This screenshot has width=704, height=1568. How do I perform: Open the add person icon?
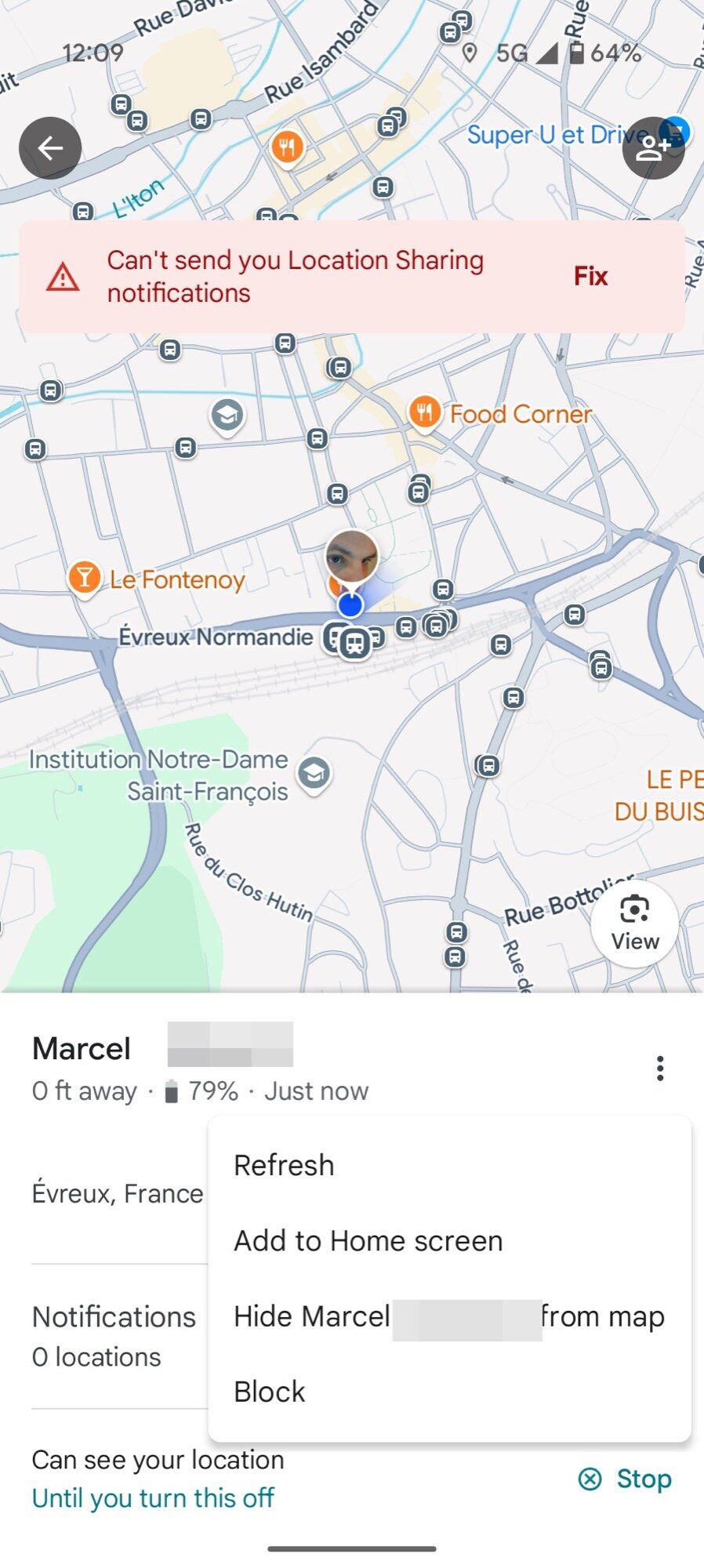click(652, 148)
